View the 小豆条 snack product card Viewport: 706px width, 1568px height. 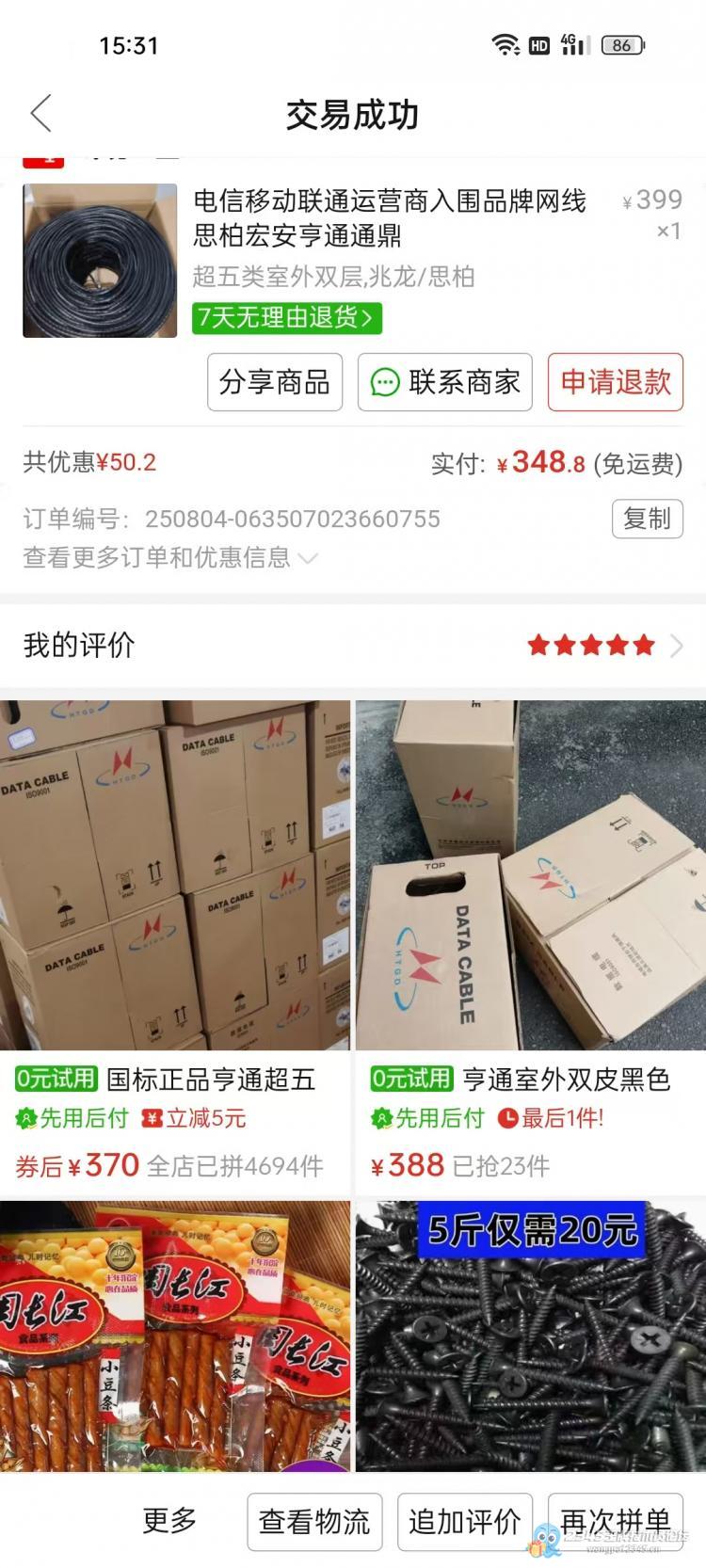pyautogui.click(x=175, y=1336)
